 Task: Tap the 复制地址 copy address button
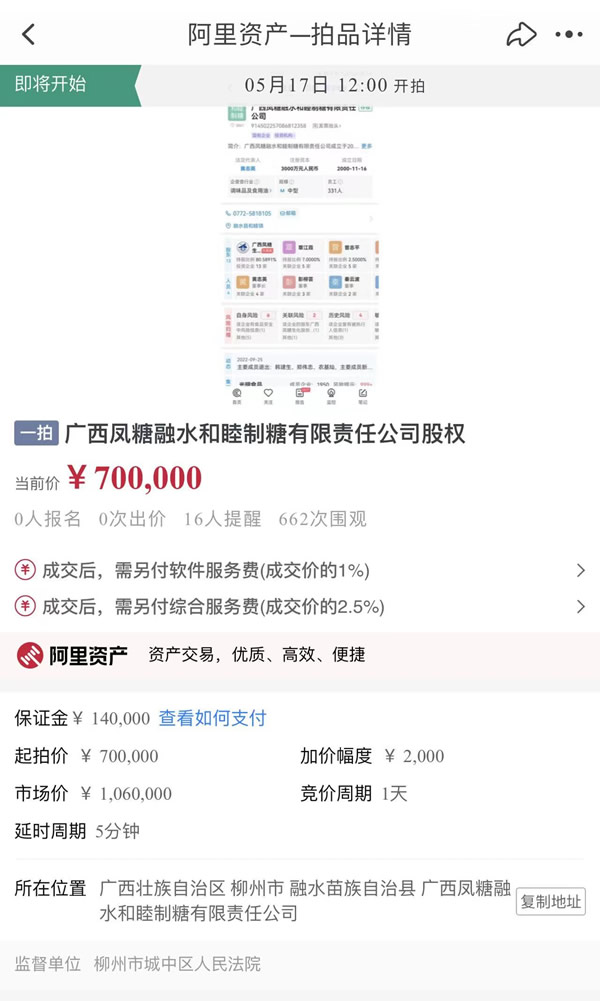click(x=550, y=901)
